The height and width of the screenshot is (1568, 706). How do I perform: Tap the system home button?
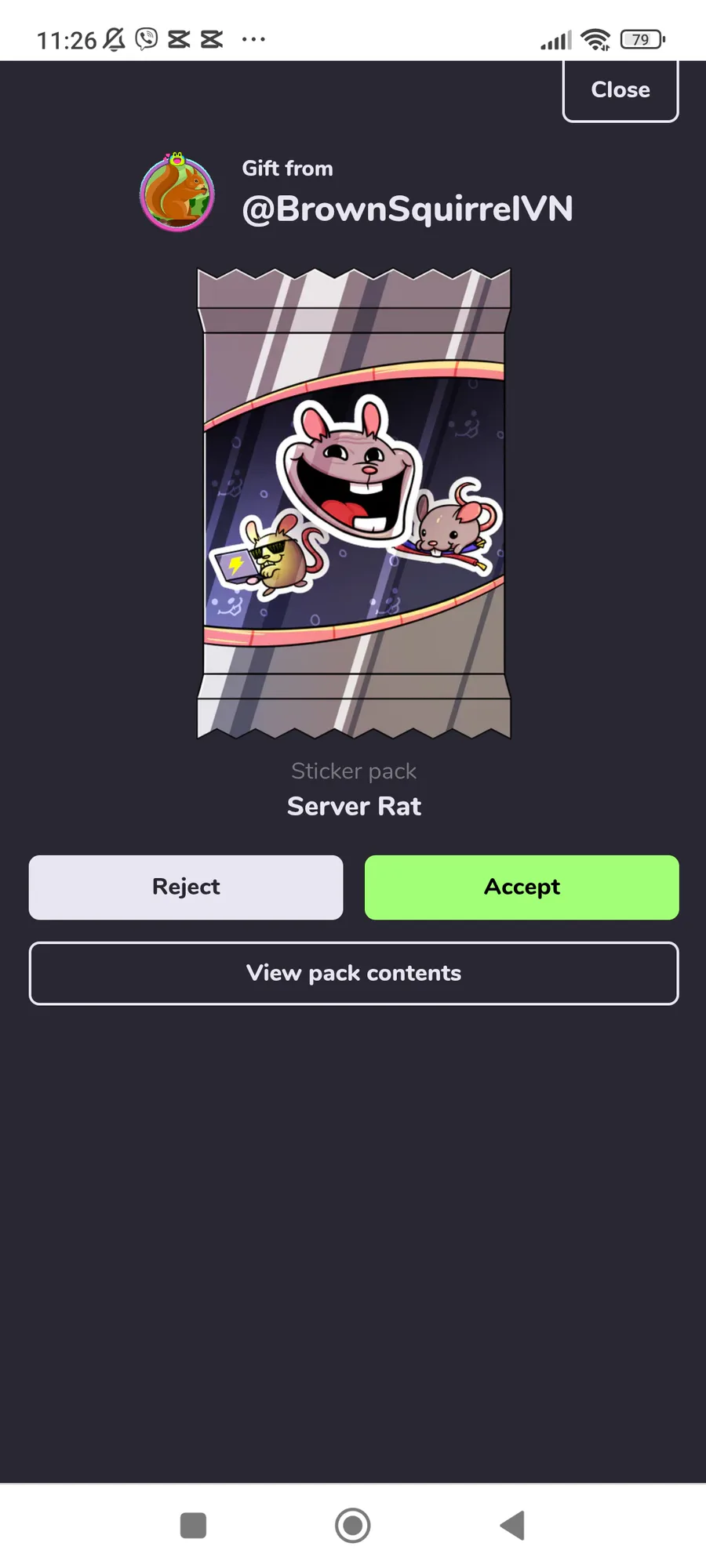[x=353, y=1526]
